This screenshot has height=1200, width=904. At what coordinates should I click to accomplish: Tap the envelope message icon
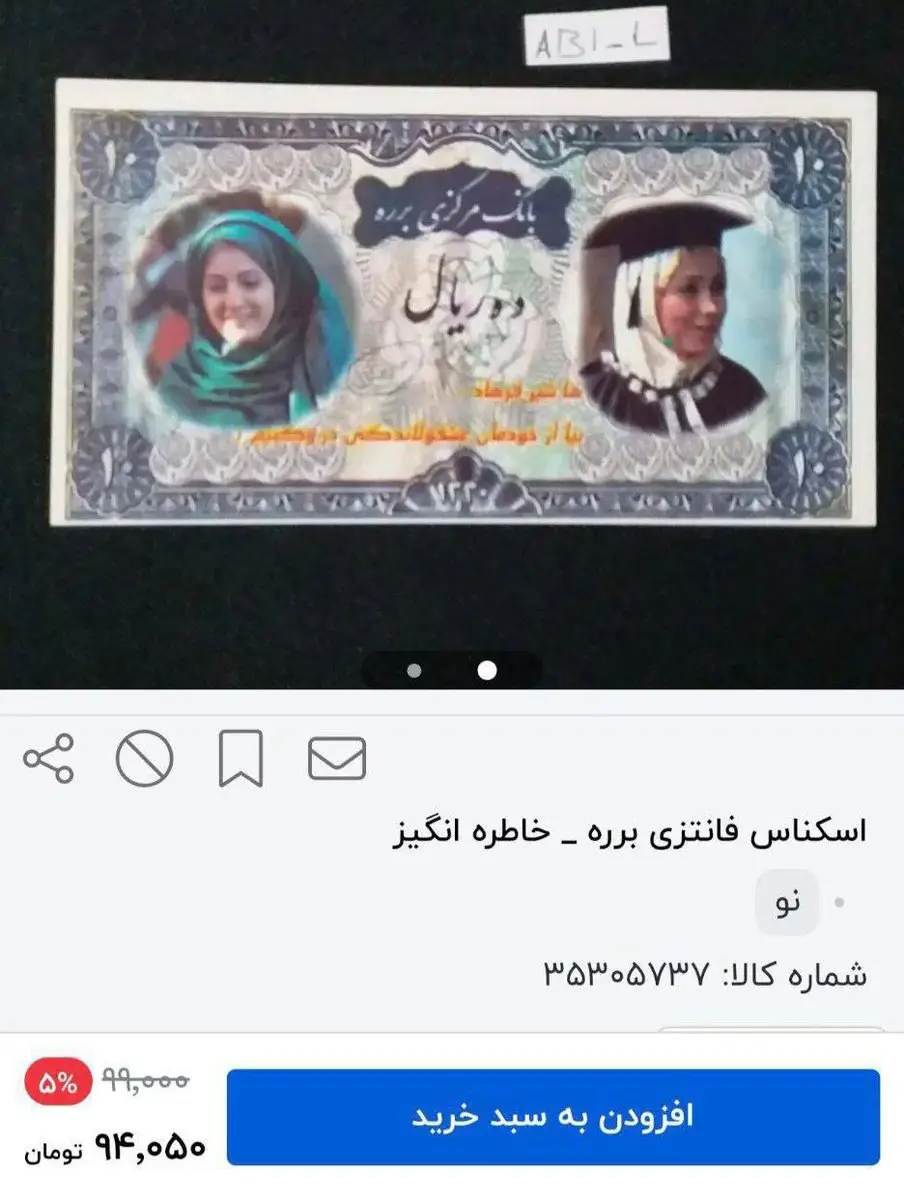[337, 758]
